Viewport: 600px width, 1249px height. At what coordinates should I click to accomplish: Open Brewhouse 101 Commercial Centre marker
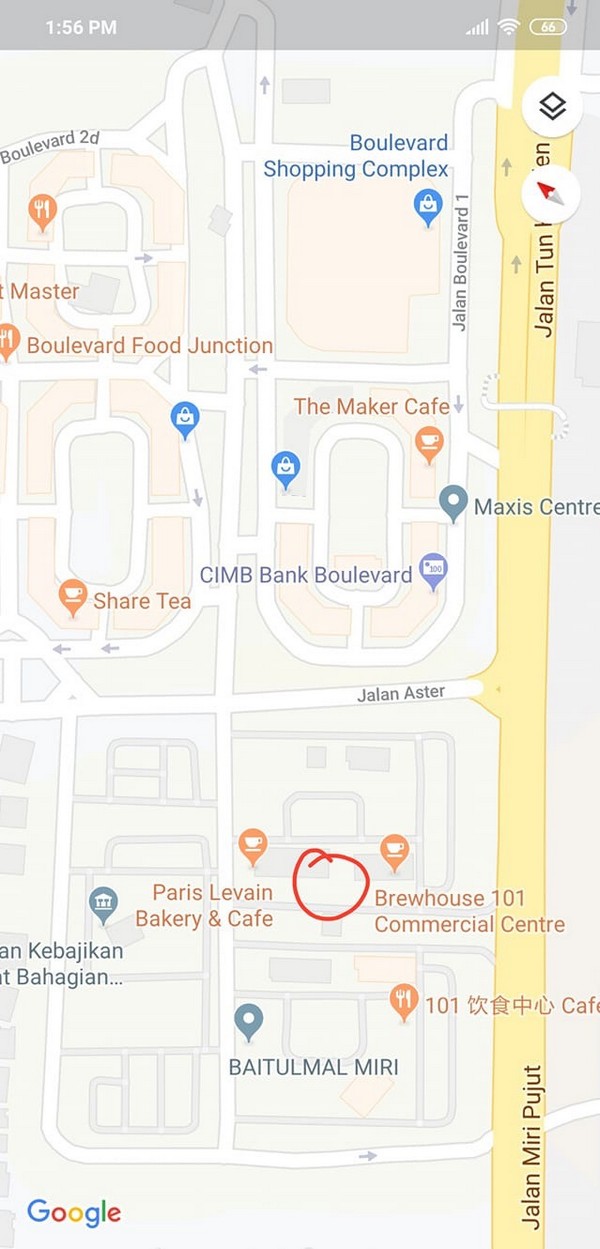coord(395,851)
